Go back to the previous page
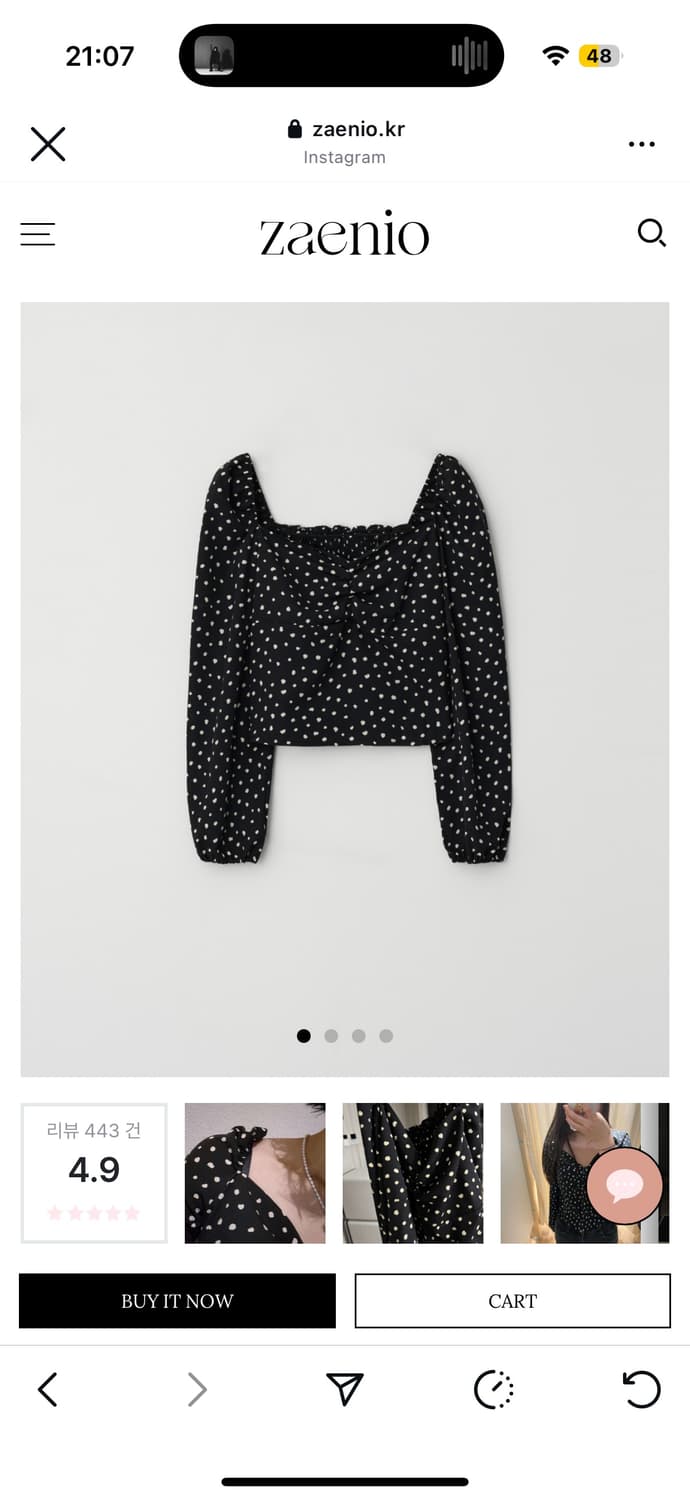 pos(47,1389)
